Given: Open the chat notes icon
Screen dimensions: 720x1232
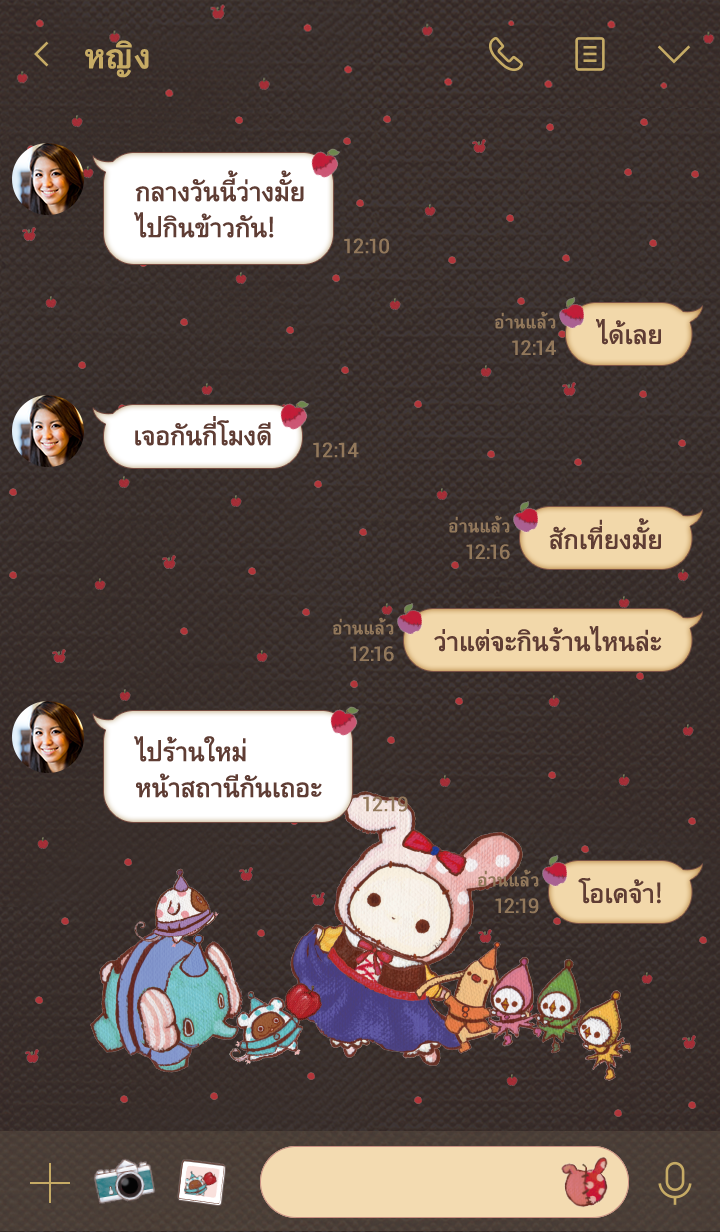Looking at the screenshot, I should click(590, 55).
